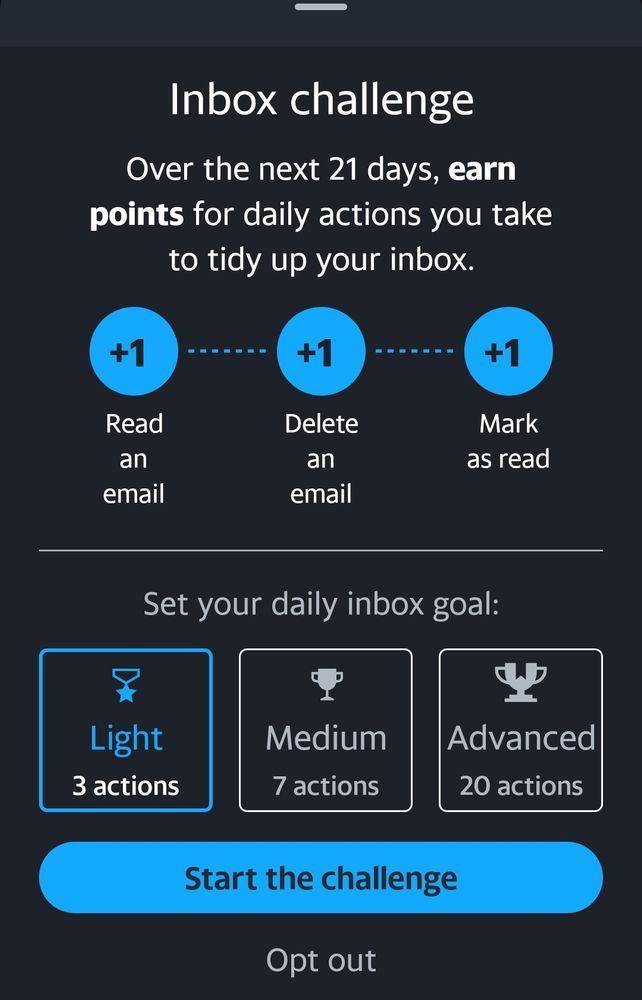Screen dimensions: 642x1000
Task: Choose the Medium 7 actions goal
Action: (325, 730)
